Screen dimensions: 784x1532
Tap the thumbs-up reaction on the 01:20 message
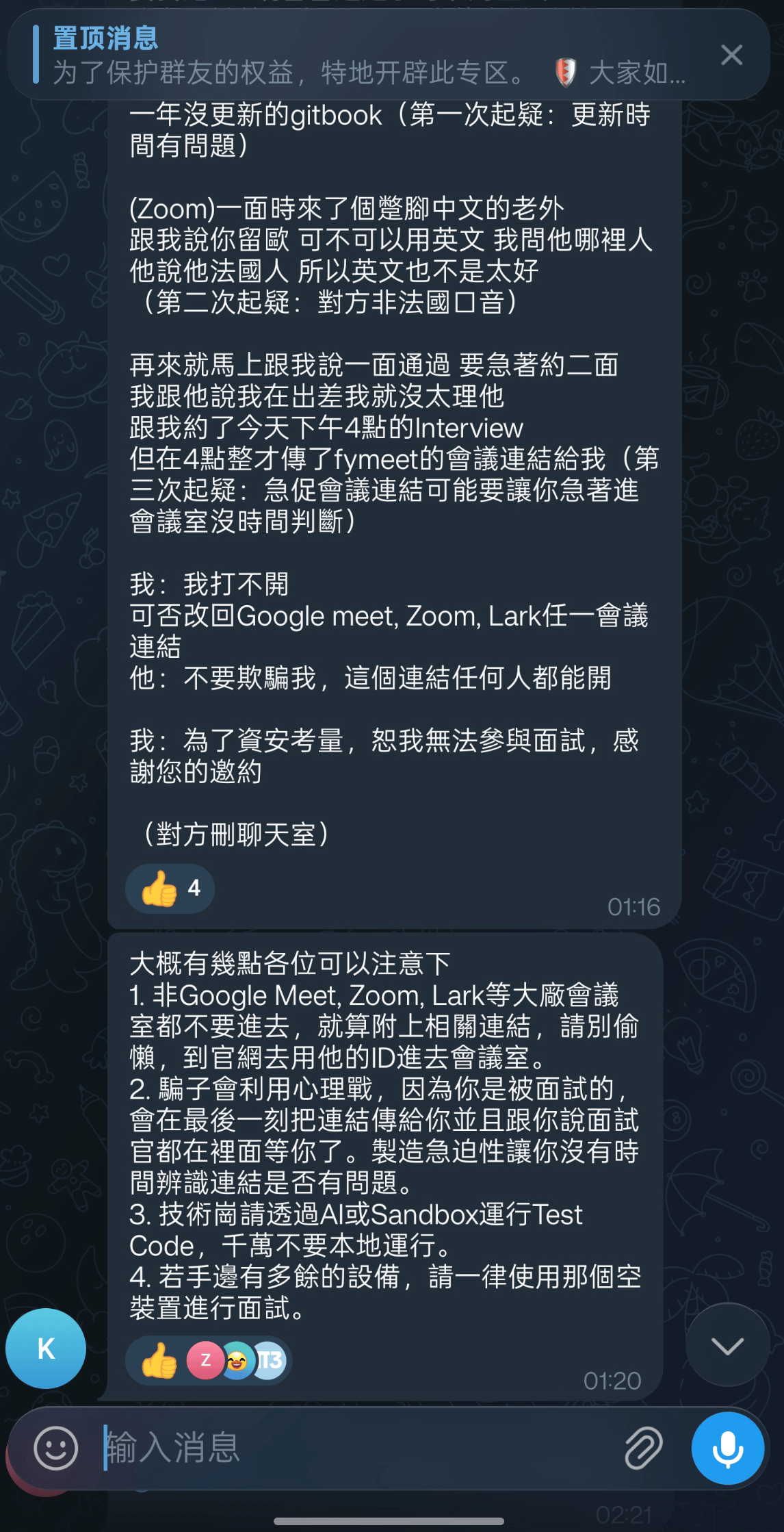pos(209,1360)
